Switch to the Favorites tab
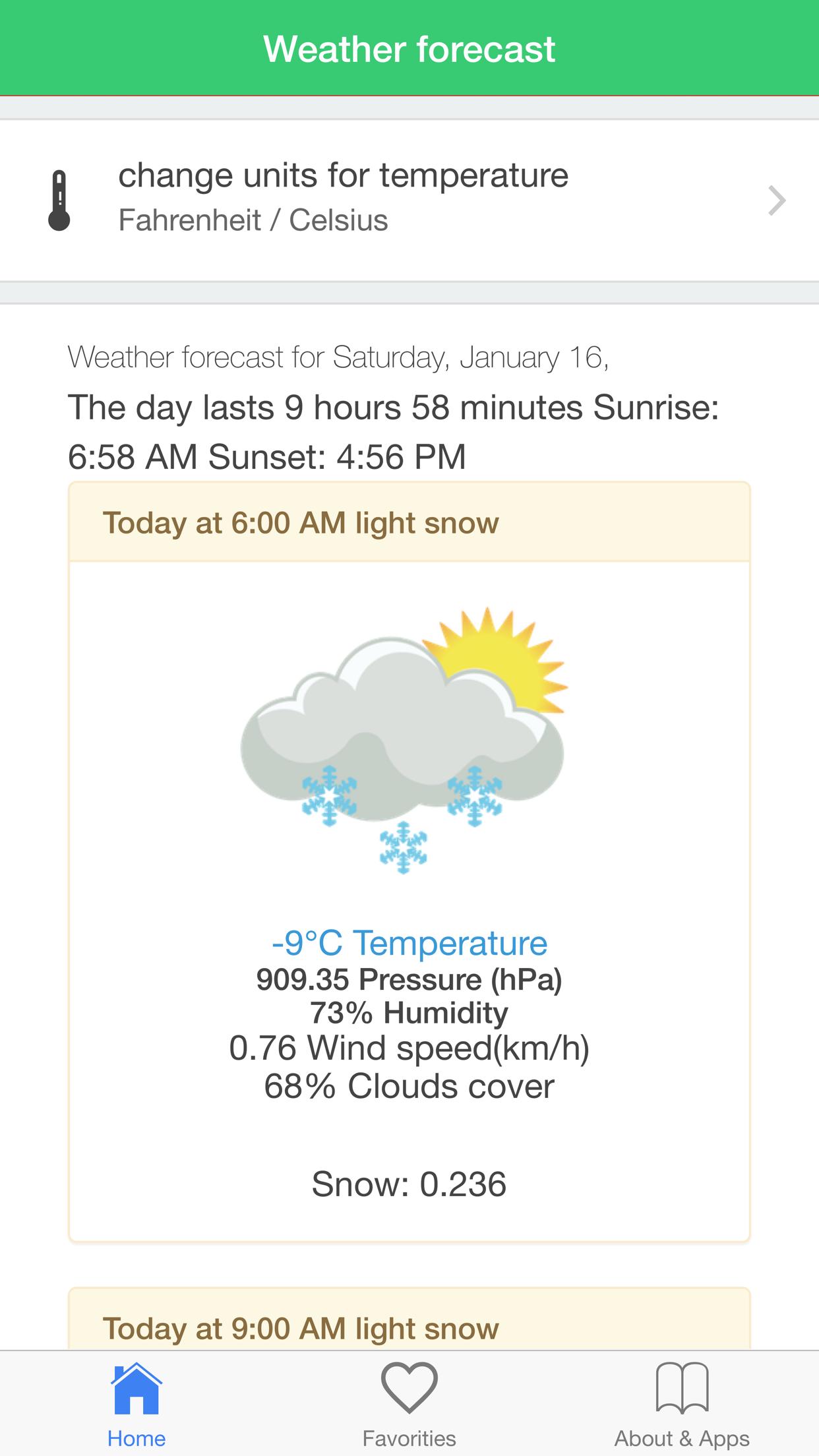This screenshot has height=1456, width=819. [x=409, y=1405]
